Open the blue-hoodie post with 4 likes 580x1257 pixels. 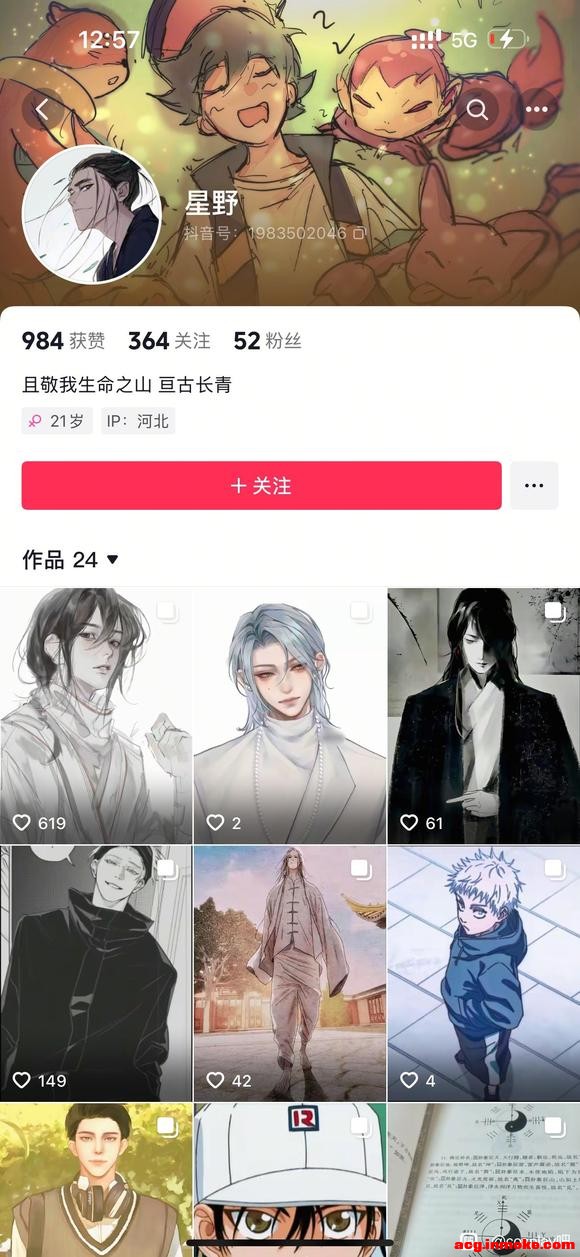coord(484,973)
